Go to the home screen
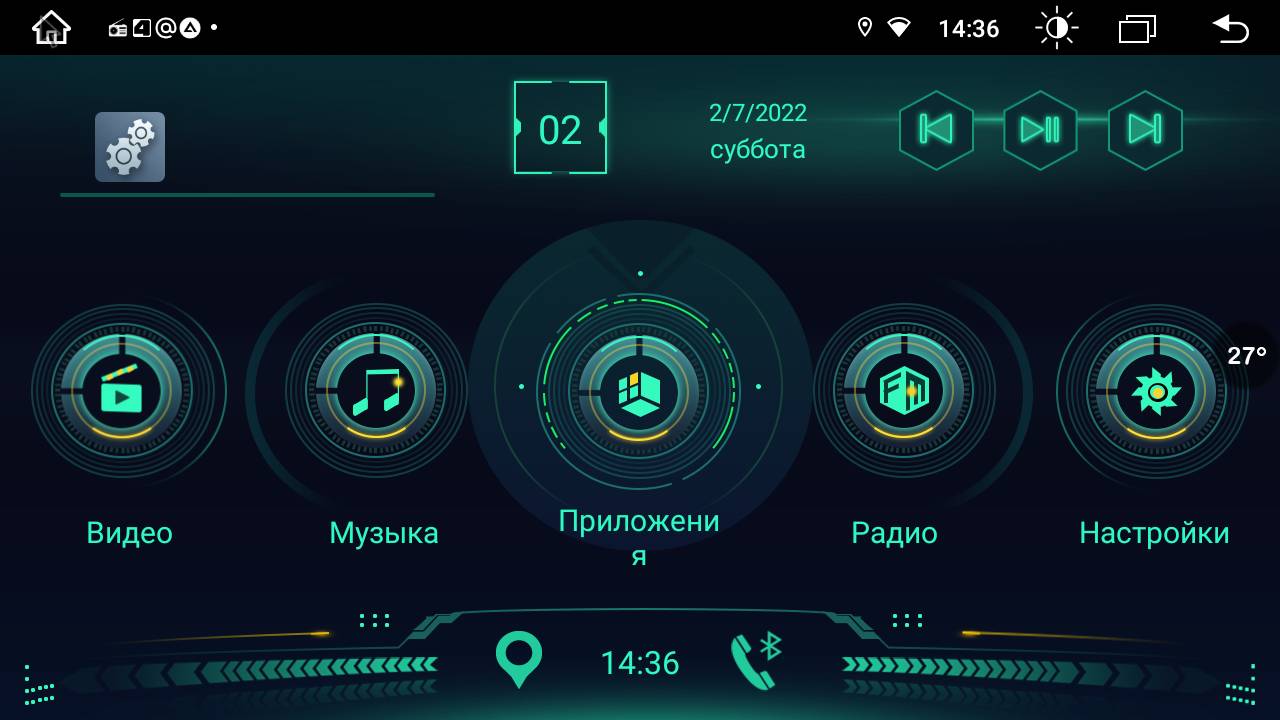This screenshot has height=720, width=1280. [51, 28]
